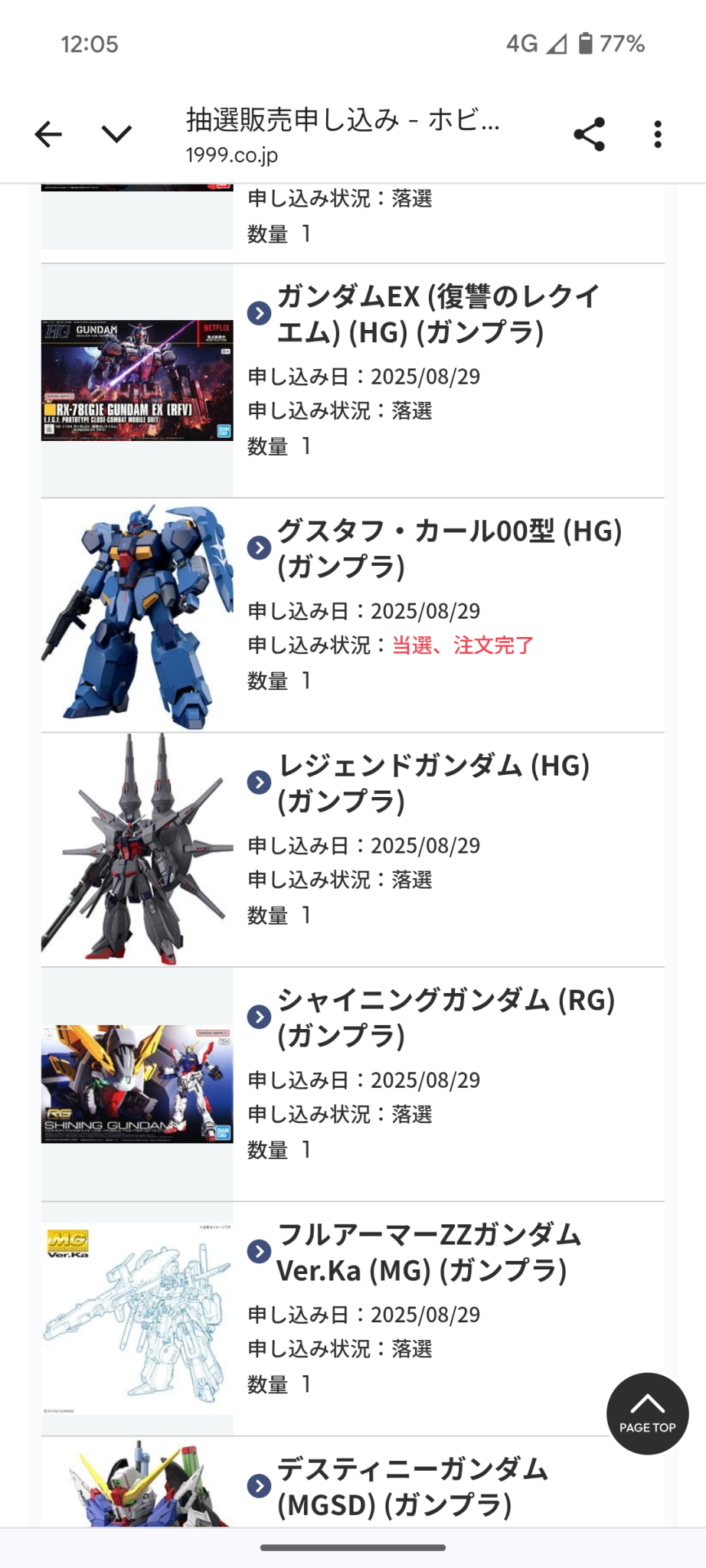Tap the レジェンドガンダム product image
The image size is (706, 1568).
pos(137,850)
